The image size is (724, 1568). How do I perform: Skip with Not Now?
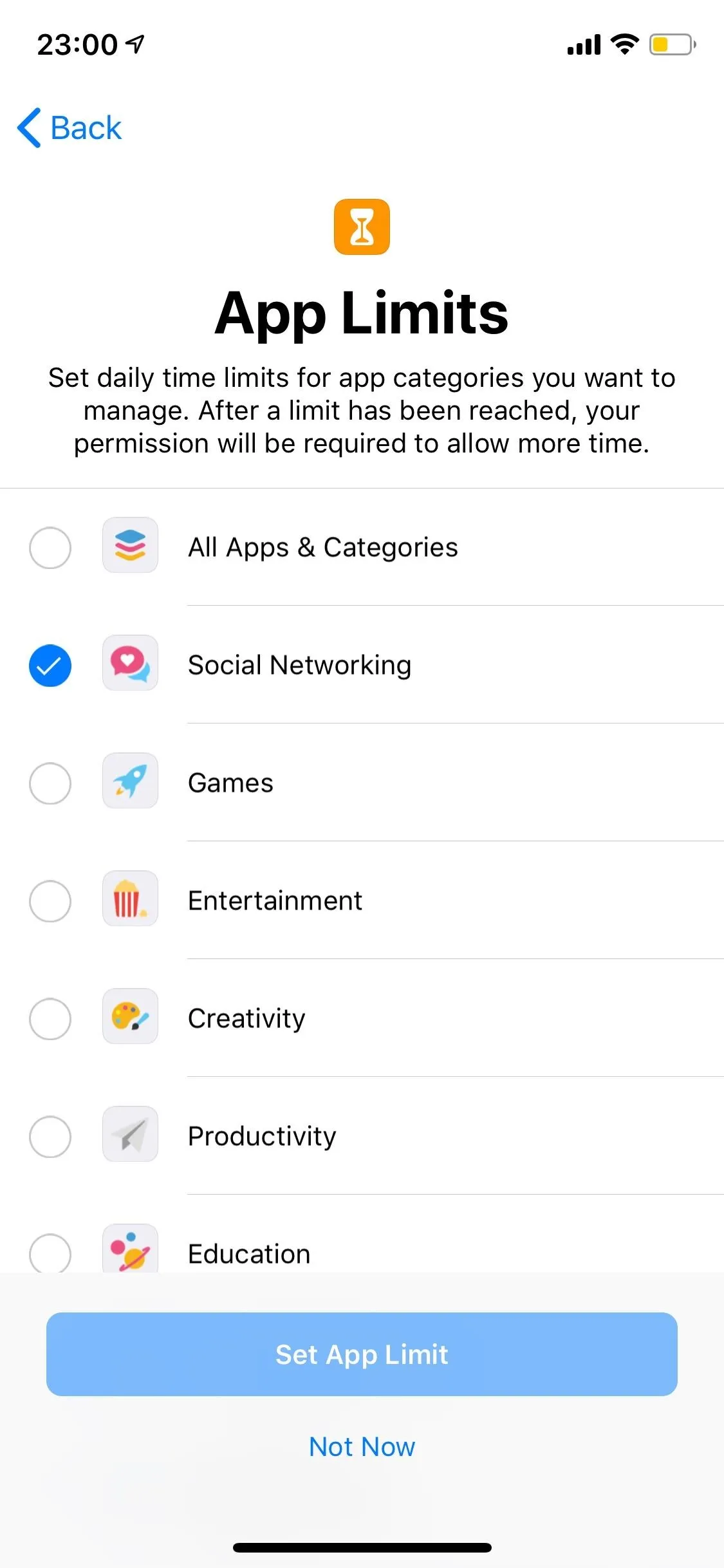362,1446
